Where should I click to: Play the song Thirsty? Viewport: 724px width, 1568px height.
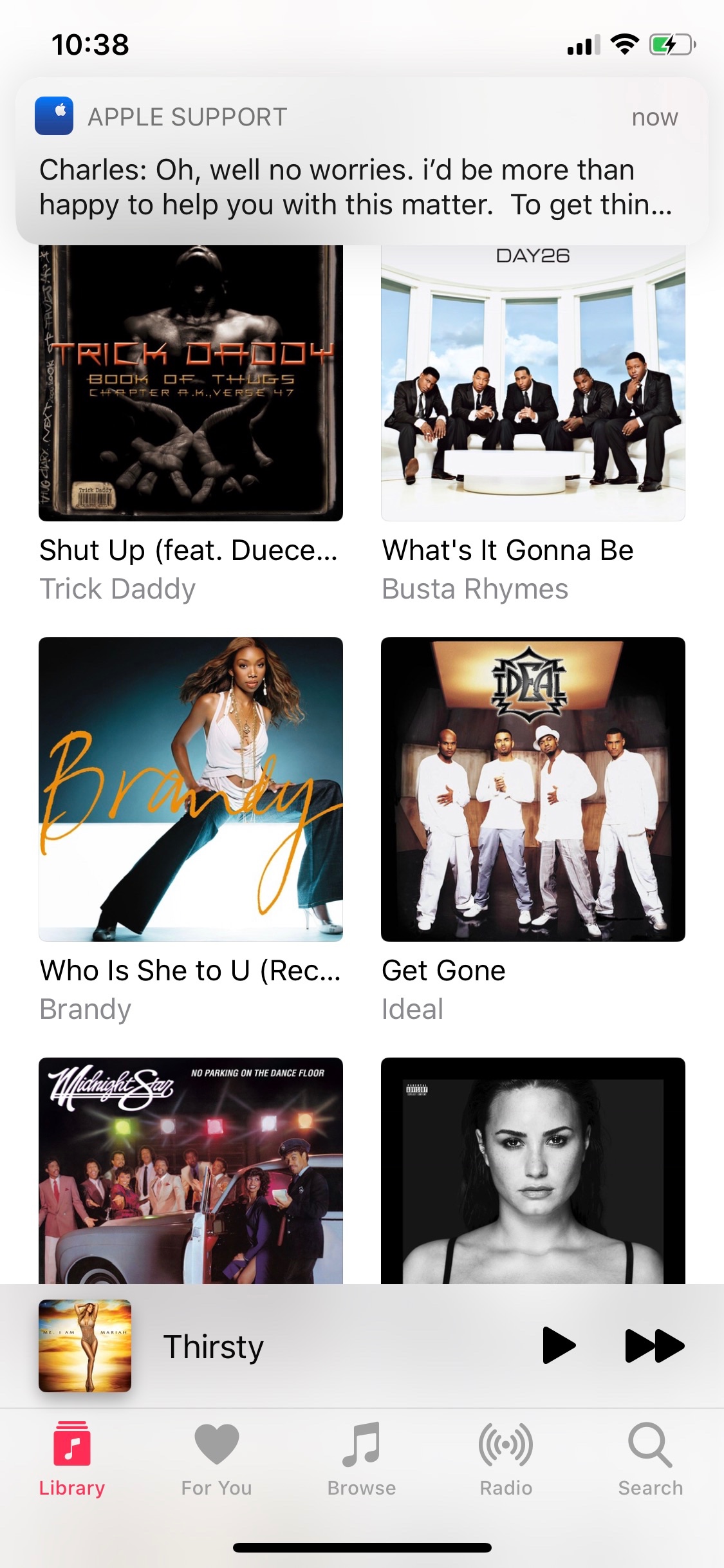pyautogui.click(x=558, y=1345)
